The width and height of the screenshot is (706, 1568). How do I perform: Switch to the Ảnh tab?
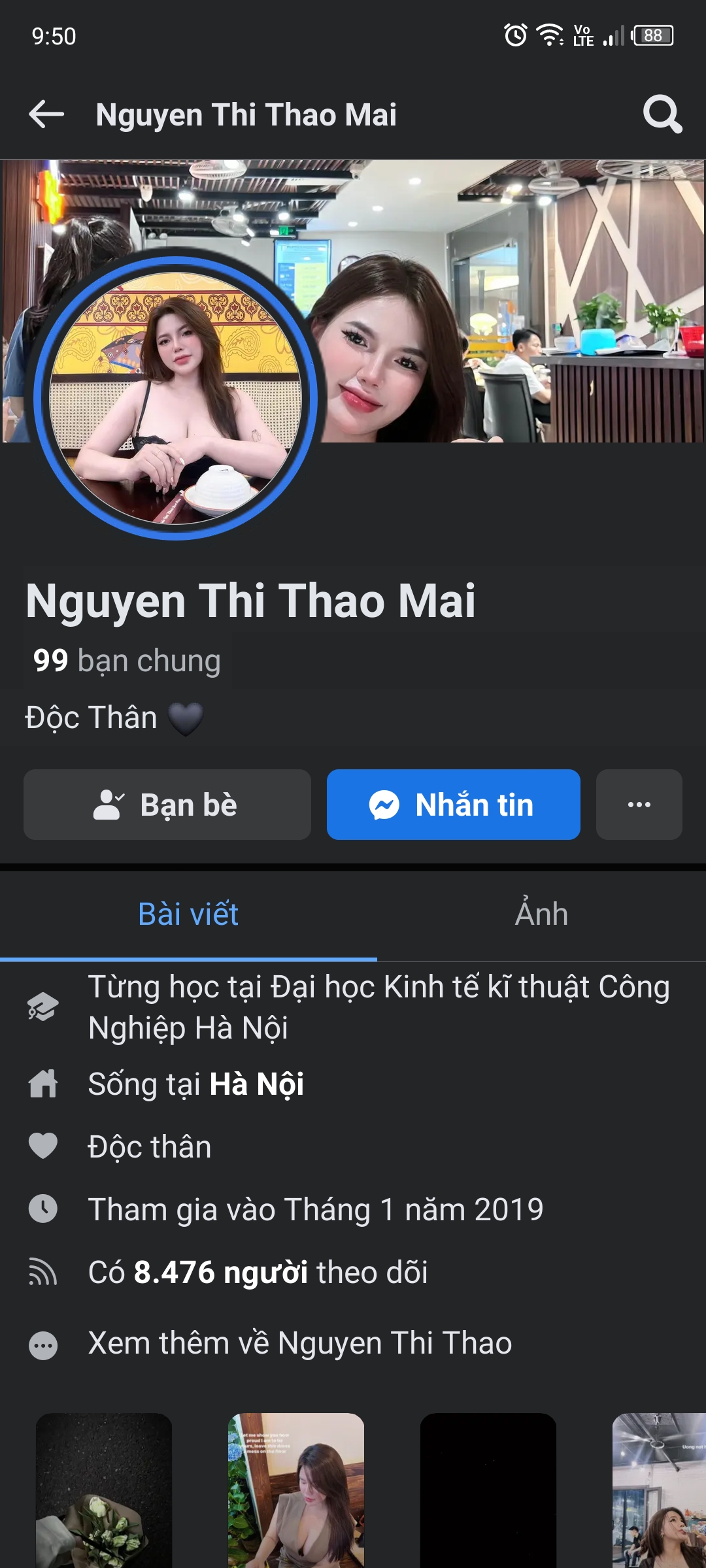(x=541, y=914)
